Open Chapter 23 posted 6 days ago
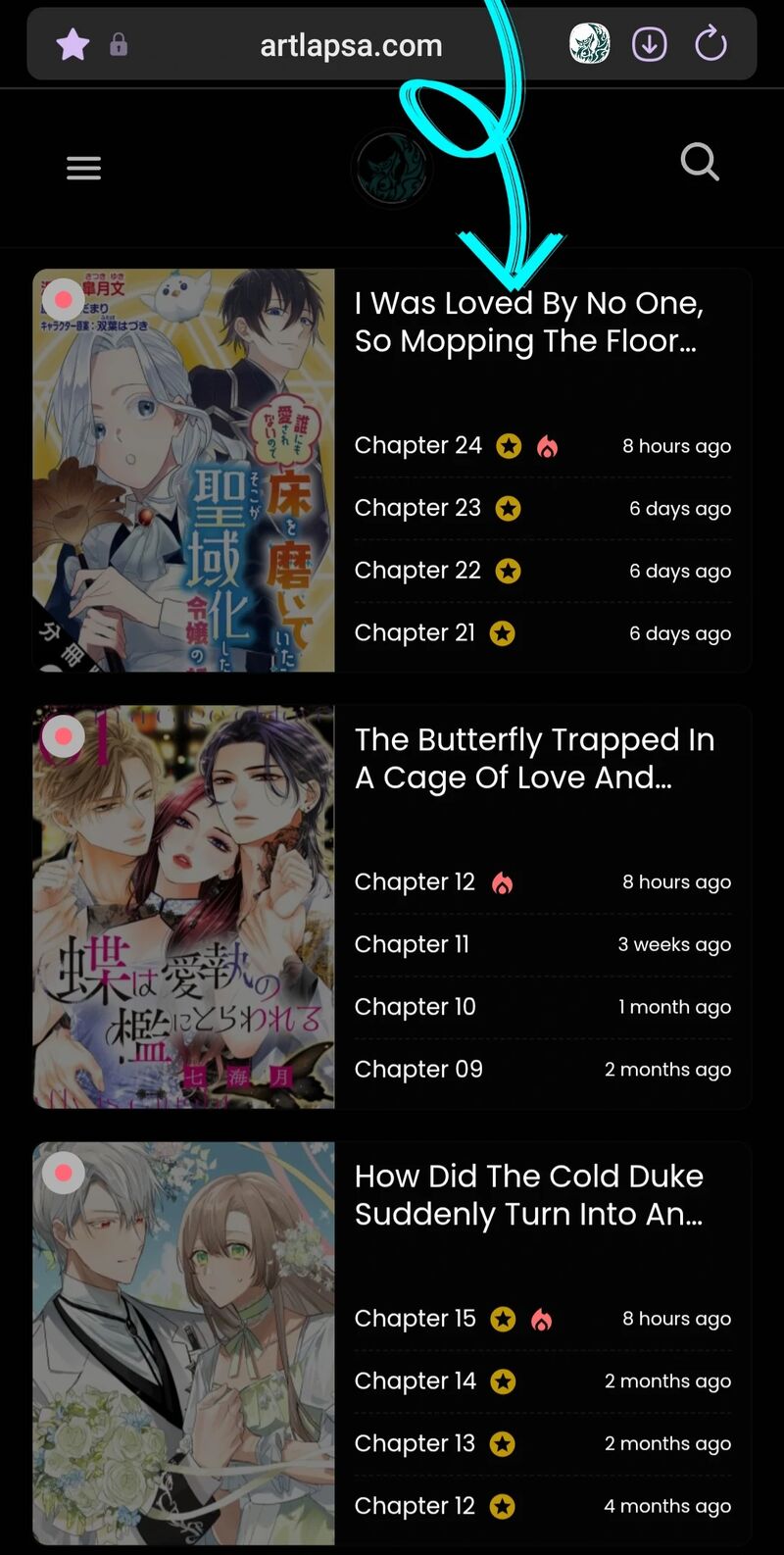The width and height of the screenshot is (784, 1555). point(417,508)
